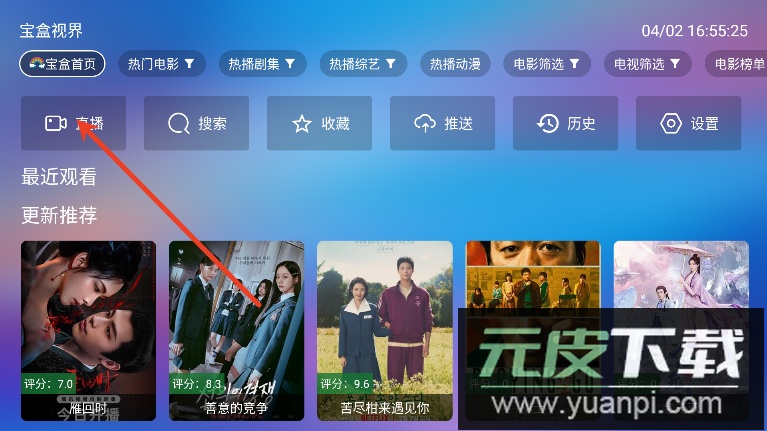Open the 热播动漫 tab
The width and height of the screenshot is (767, 431).
click(455, 64)
